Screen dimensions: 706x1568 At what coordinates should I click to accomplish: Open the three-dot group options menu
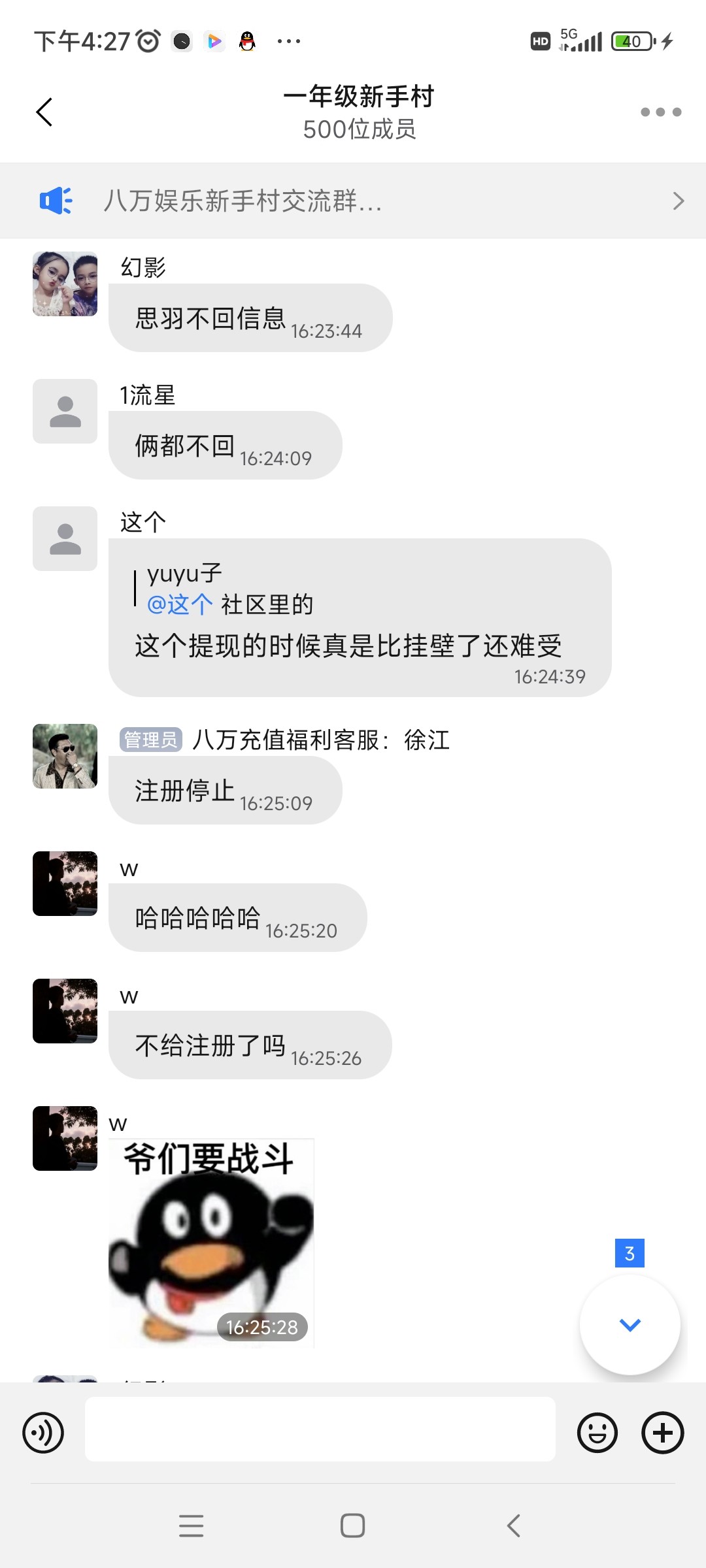661,112
